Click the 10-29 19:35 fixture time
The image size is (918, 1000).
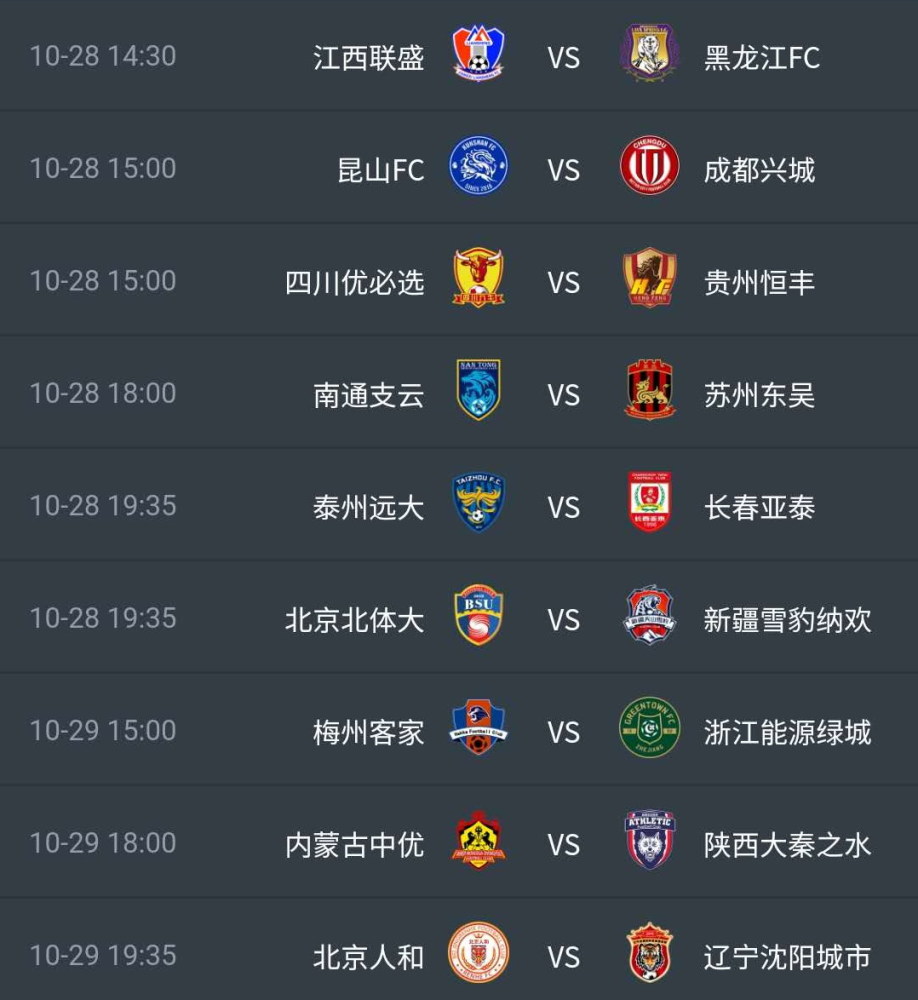[101, 956]
